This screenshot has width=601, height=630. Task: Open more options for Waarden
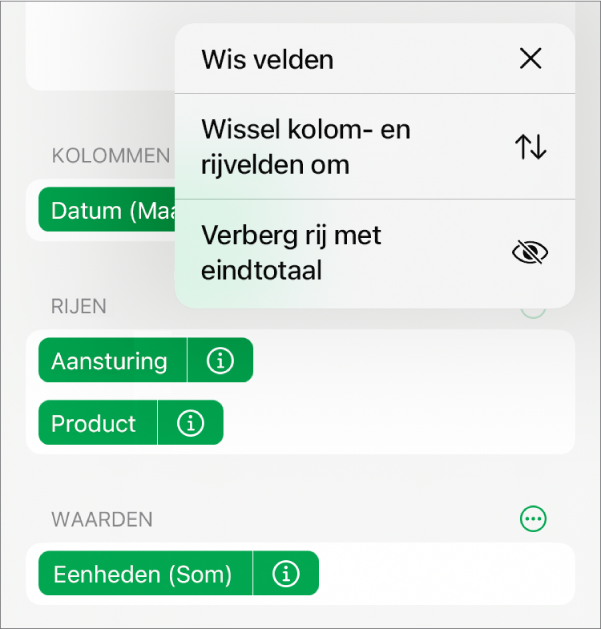[x=534, y=518]
